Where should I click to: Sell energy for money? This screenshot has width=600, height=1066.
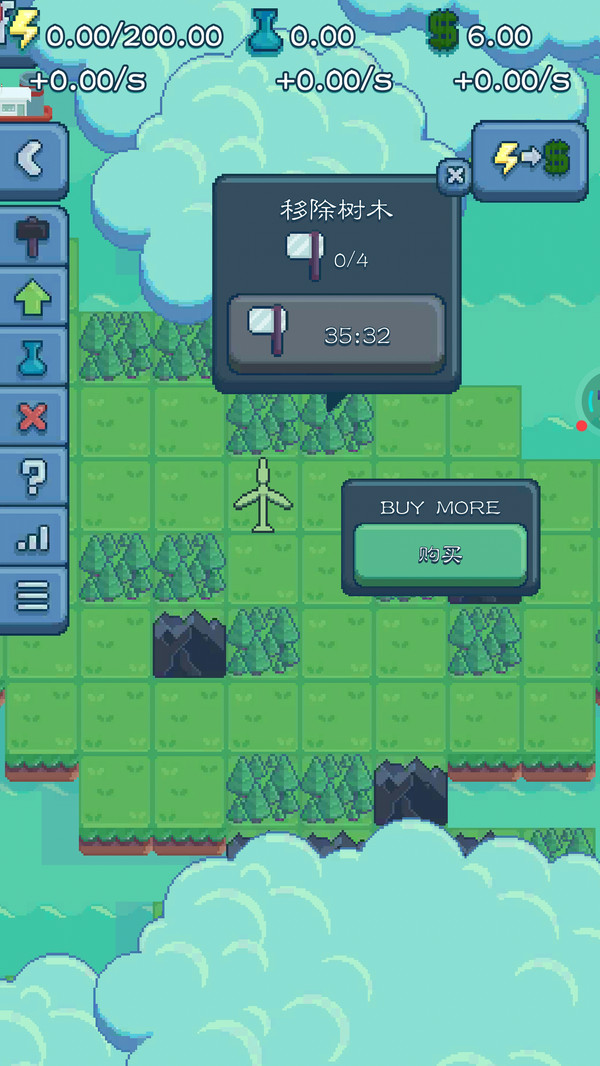tap(531, 159)
